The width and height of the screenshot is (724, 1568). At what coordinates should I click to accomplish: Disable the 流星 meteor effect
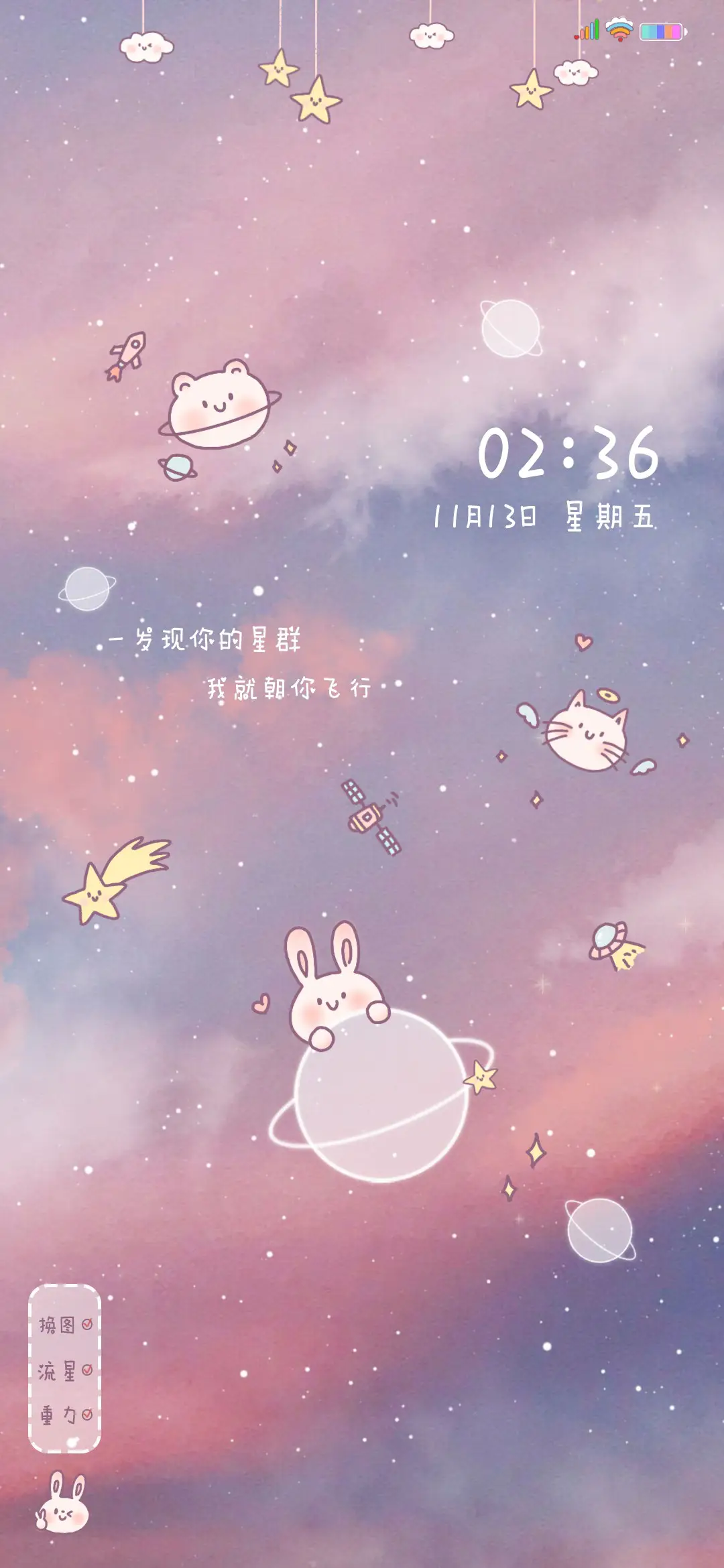click(x=86, y=1370)
